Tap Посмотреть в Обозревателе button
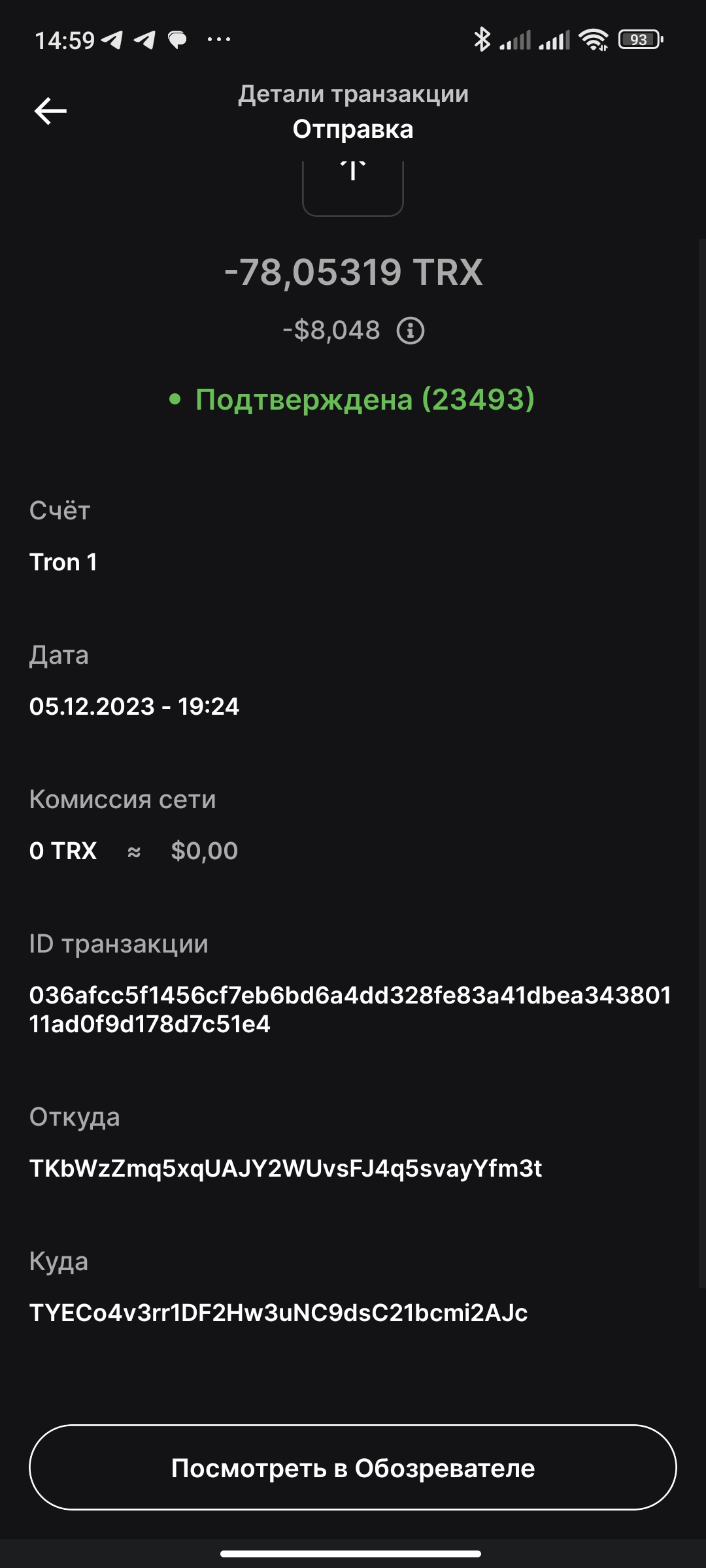Viewport: 706px width, 1568px height. 353,1467
